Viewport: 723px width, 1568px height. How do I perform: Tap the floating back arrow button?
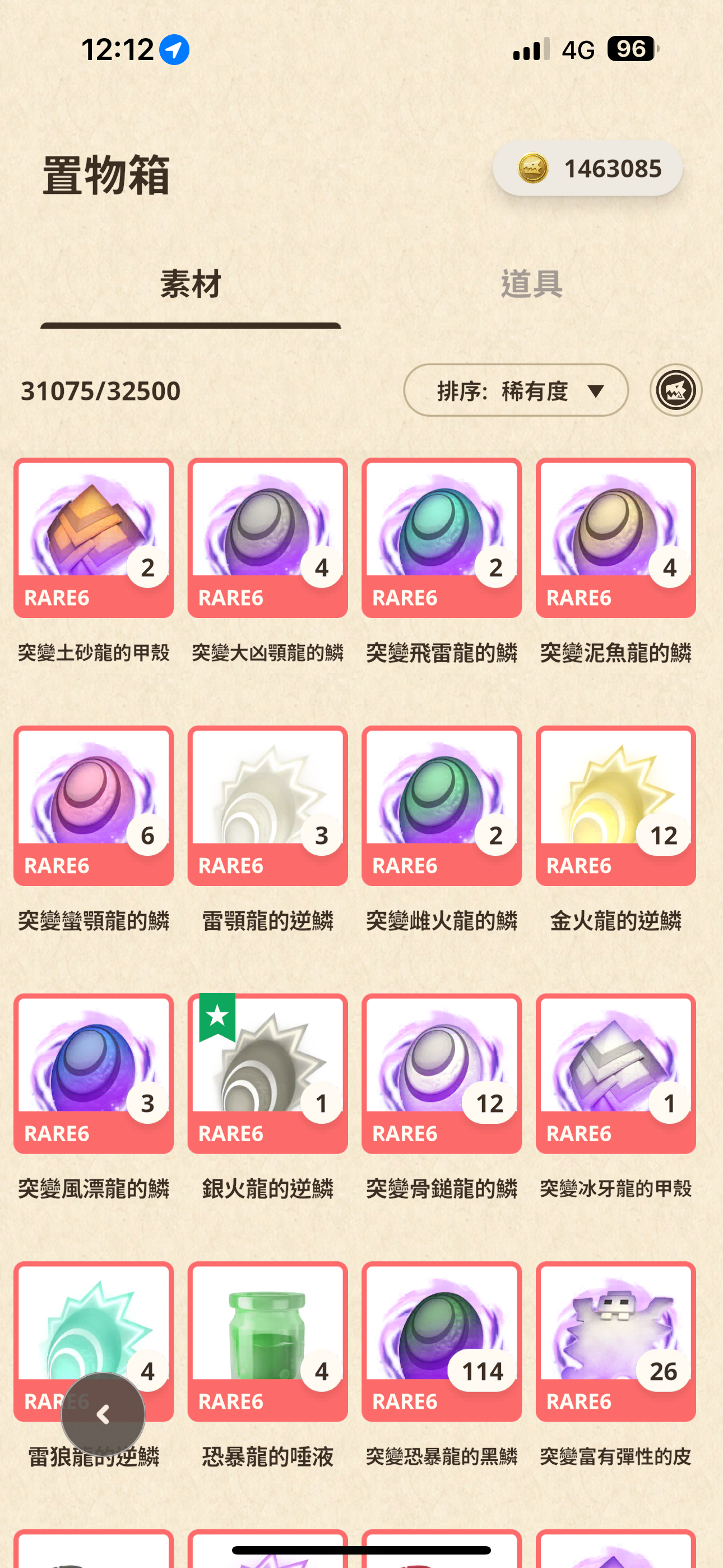103,1414
